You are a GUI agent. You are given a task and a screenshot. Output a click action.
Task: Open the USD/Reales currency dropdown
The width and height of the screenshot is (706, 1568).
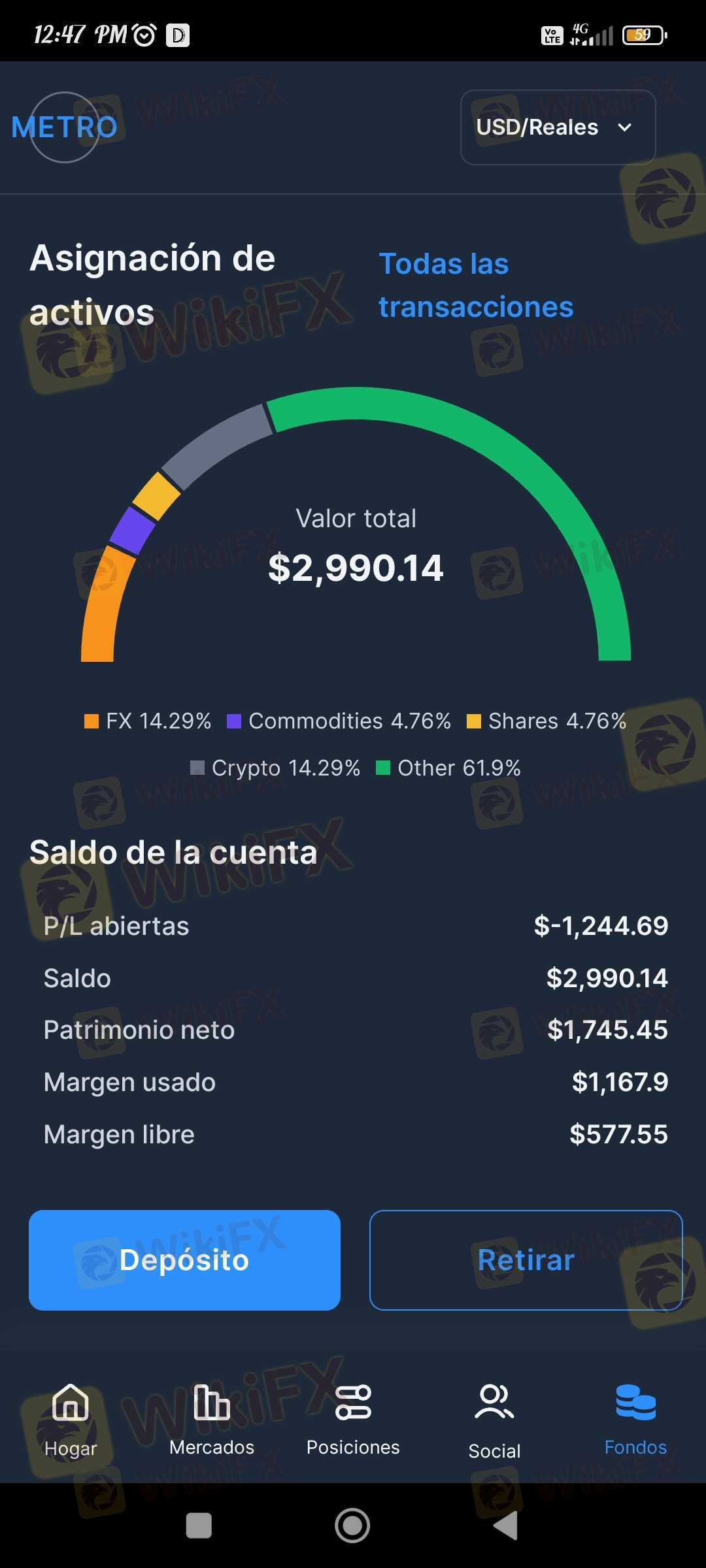tap(558, 127)
